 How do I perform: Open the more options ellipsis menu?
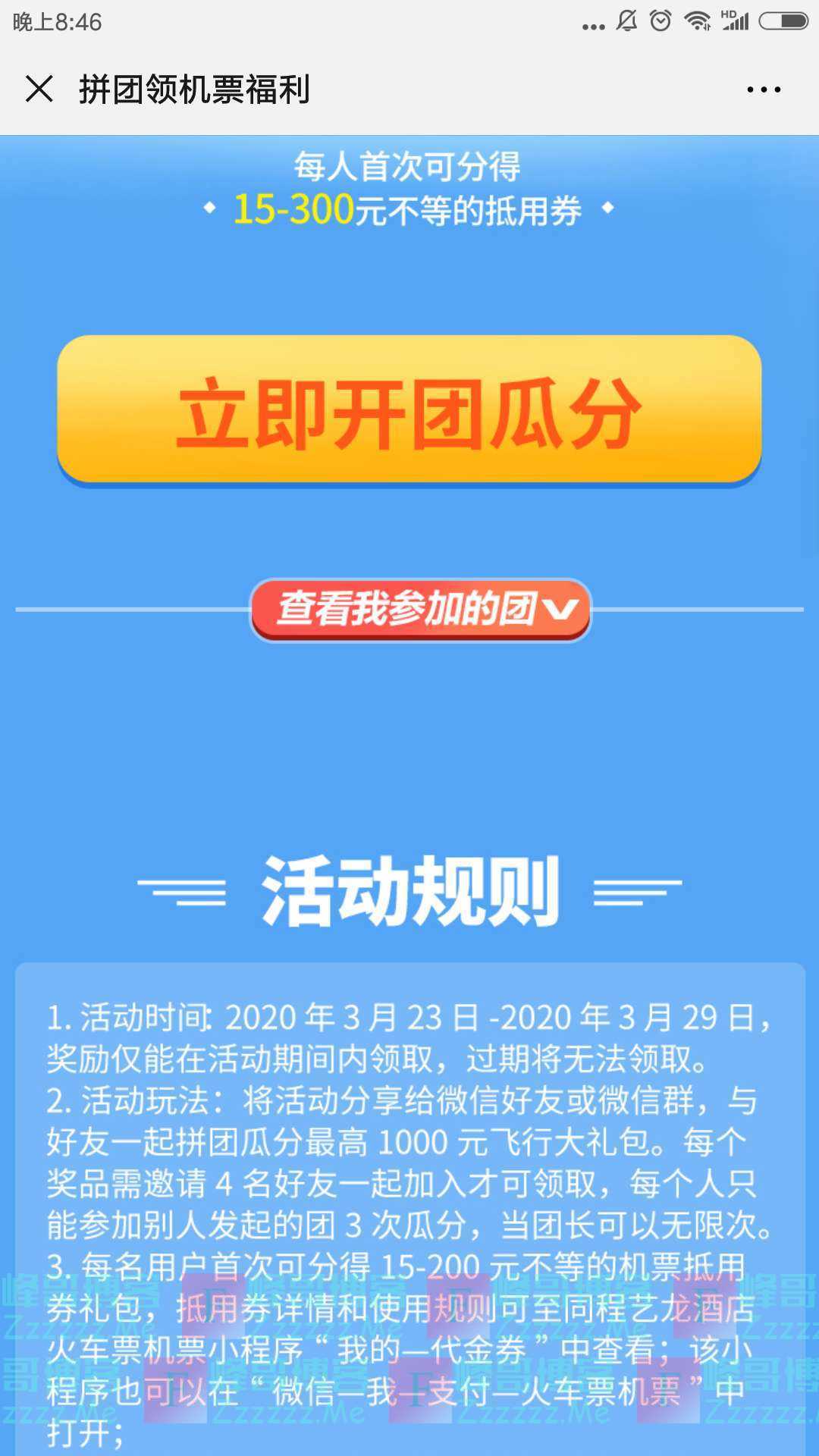click(x=764, y=89)
